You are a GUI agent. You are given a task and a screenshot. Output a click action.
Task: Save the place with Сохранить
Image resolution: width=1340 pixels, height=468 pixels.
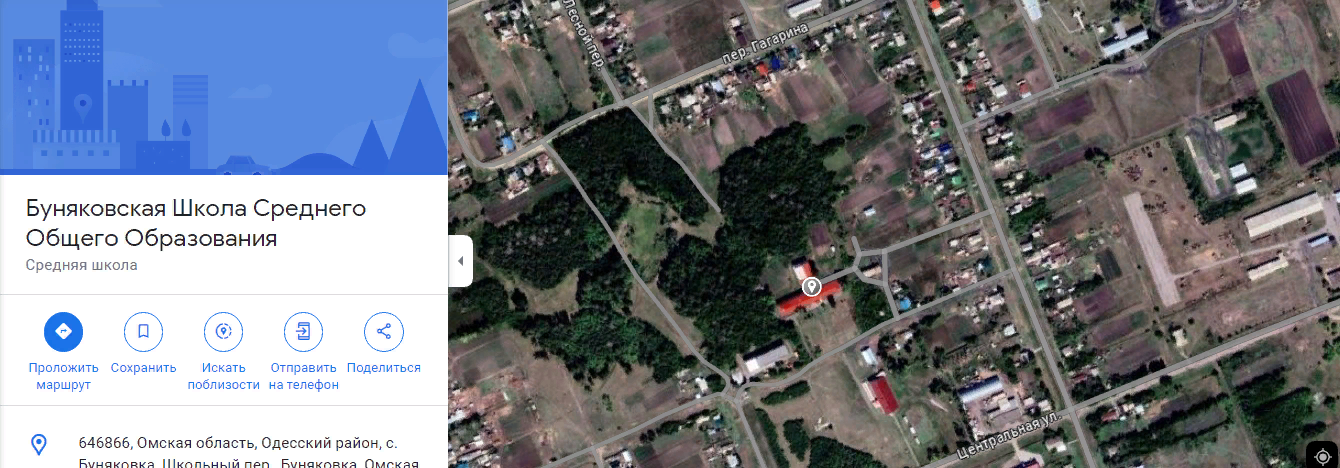click(x=143, y=331)
